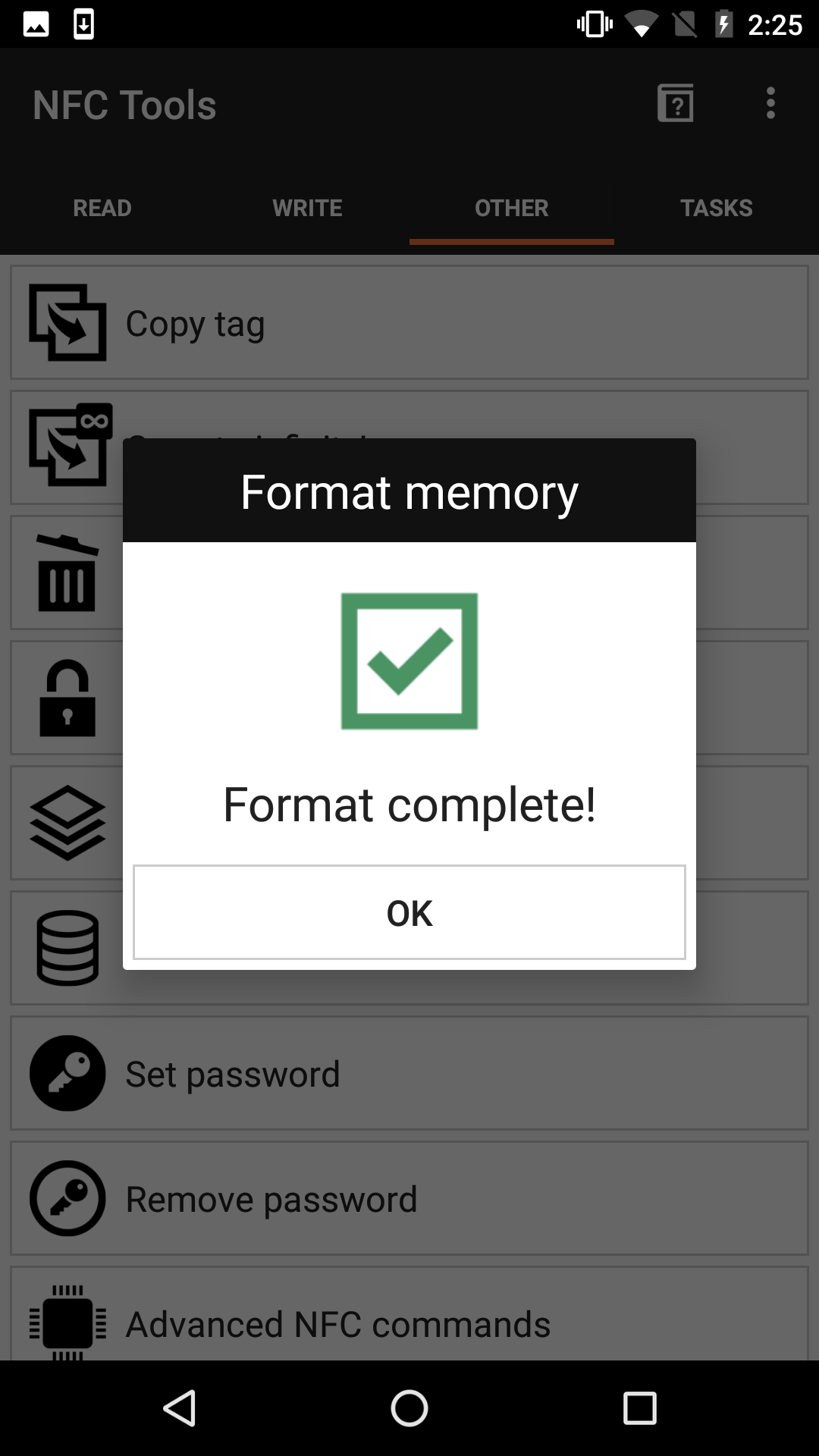The image size is (819, 1456).
Task: Open the help icon in app bar
Action: pos(675,103)
